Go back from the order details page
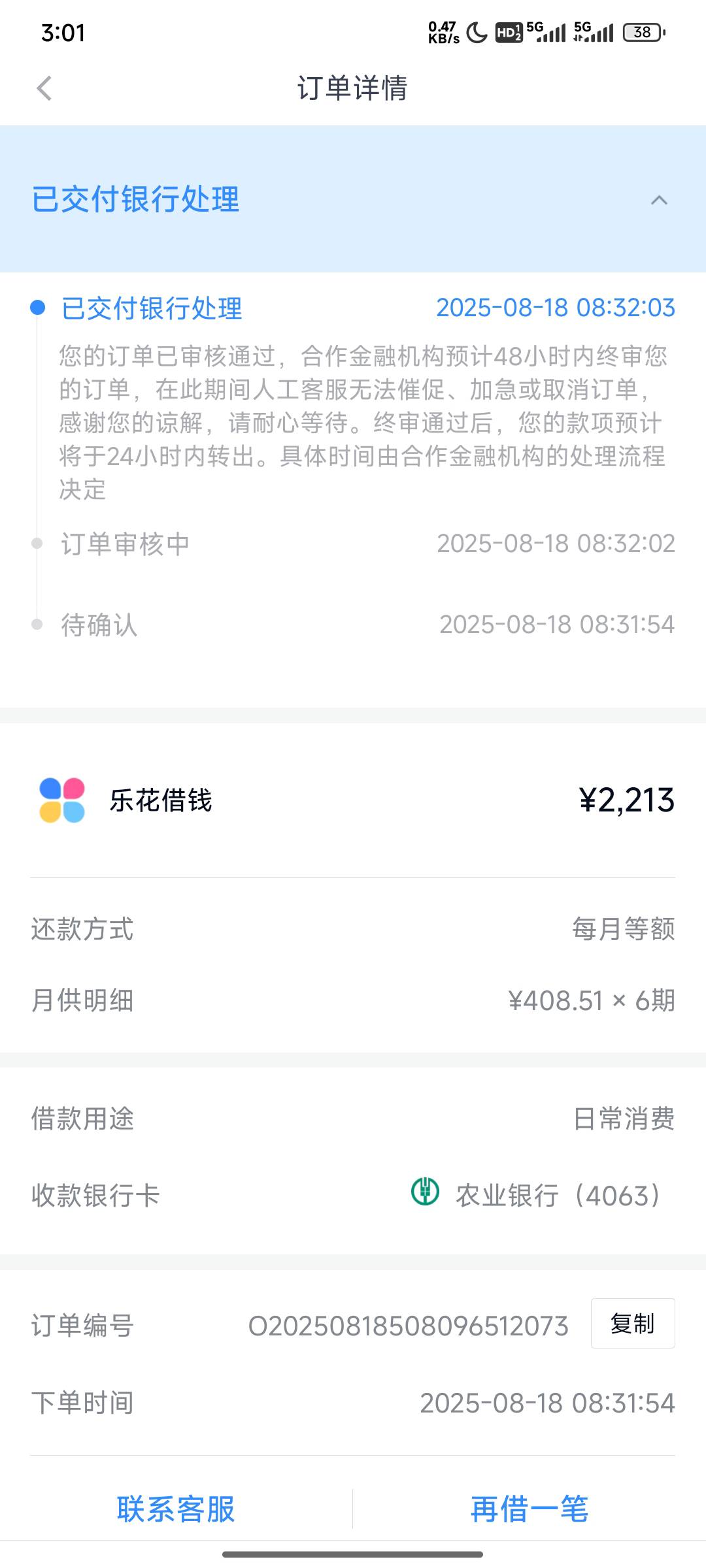Viewport: 706px width, 1568px height. tap(44, 88)
